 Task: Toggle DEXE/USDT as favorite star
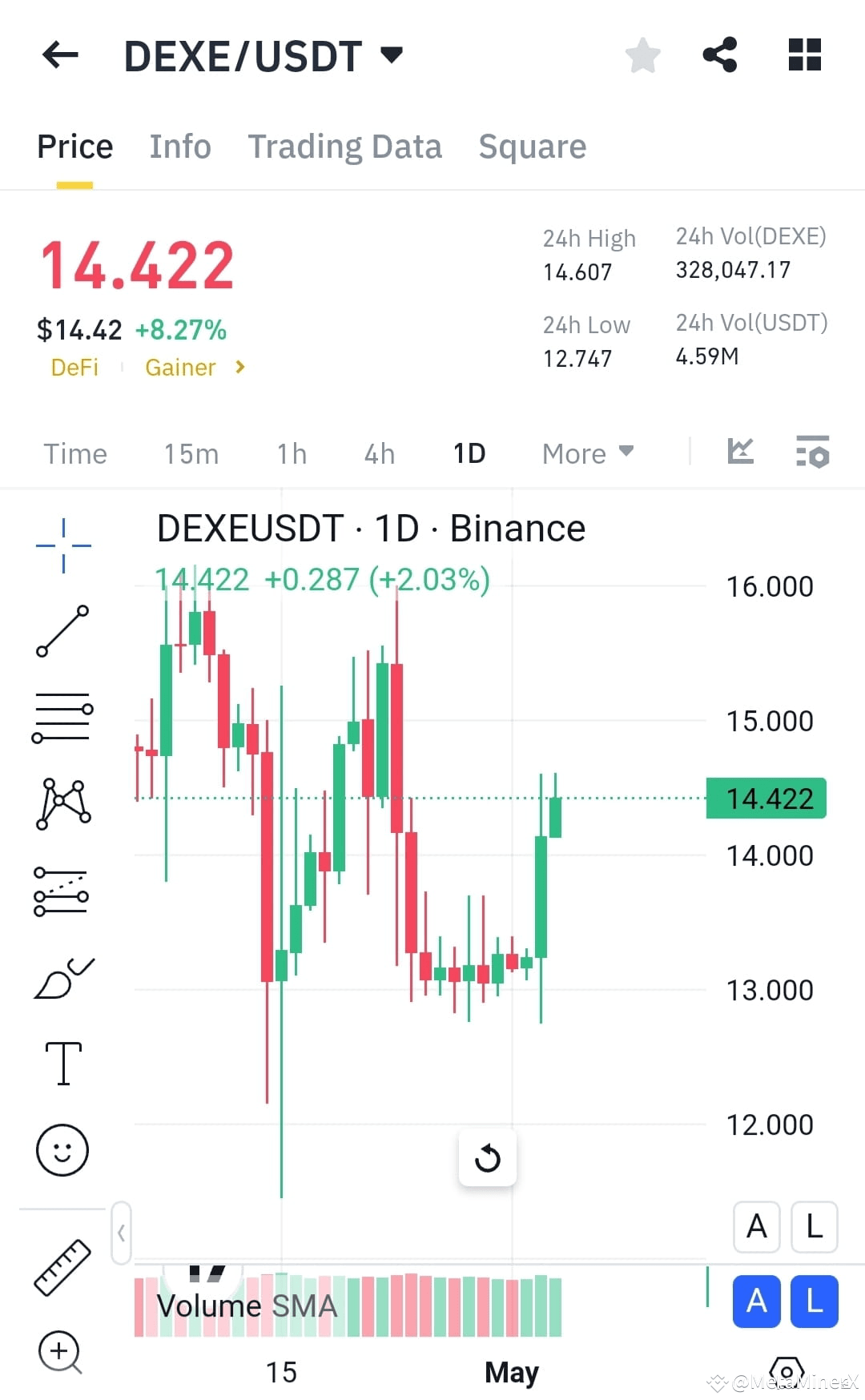coord(643,54)
